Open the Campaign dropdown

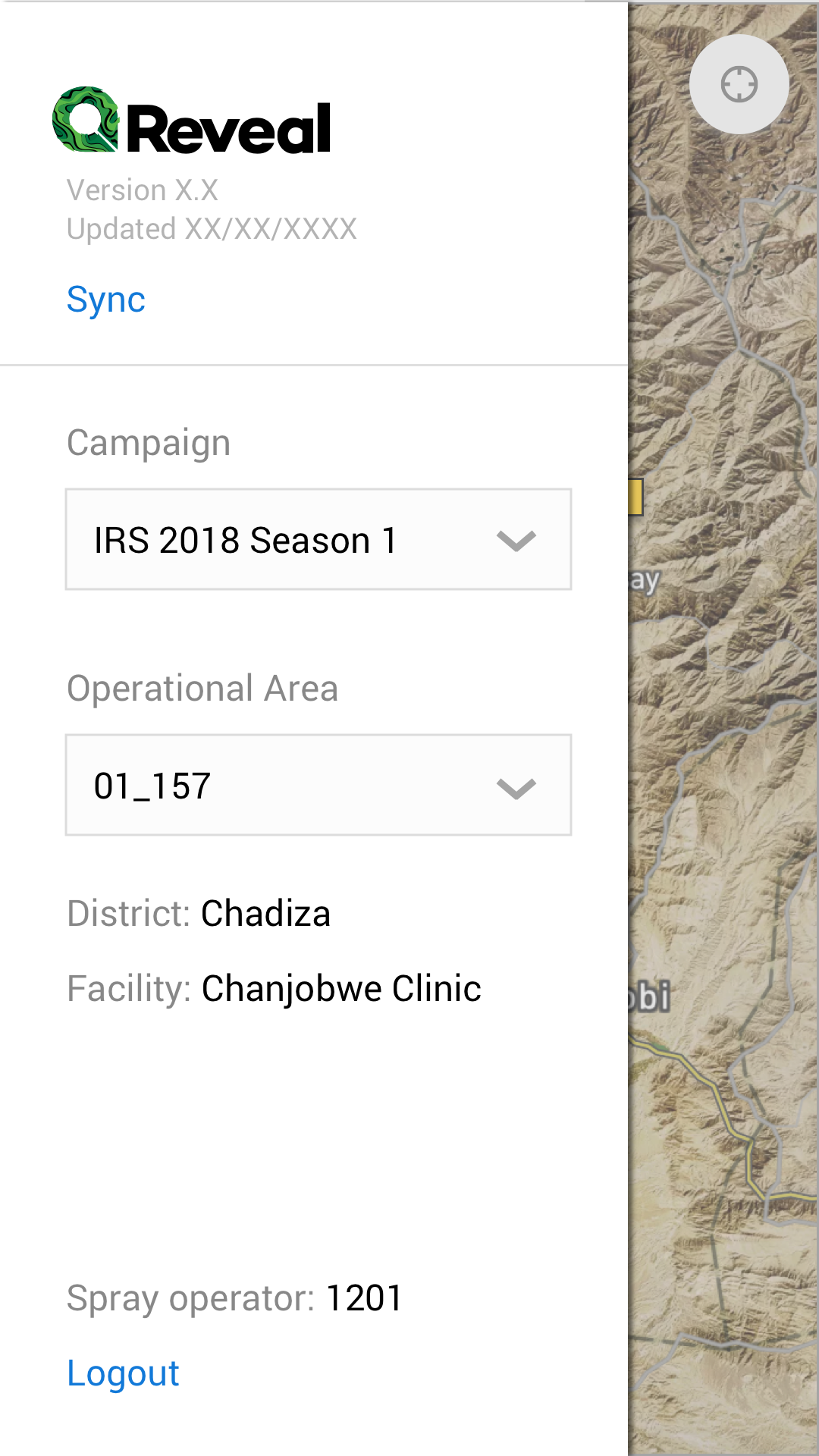point(318,539)
